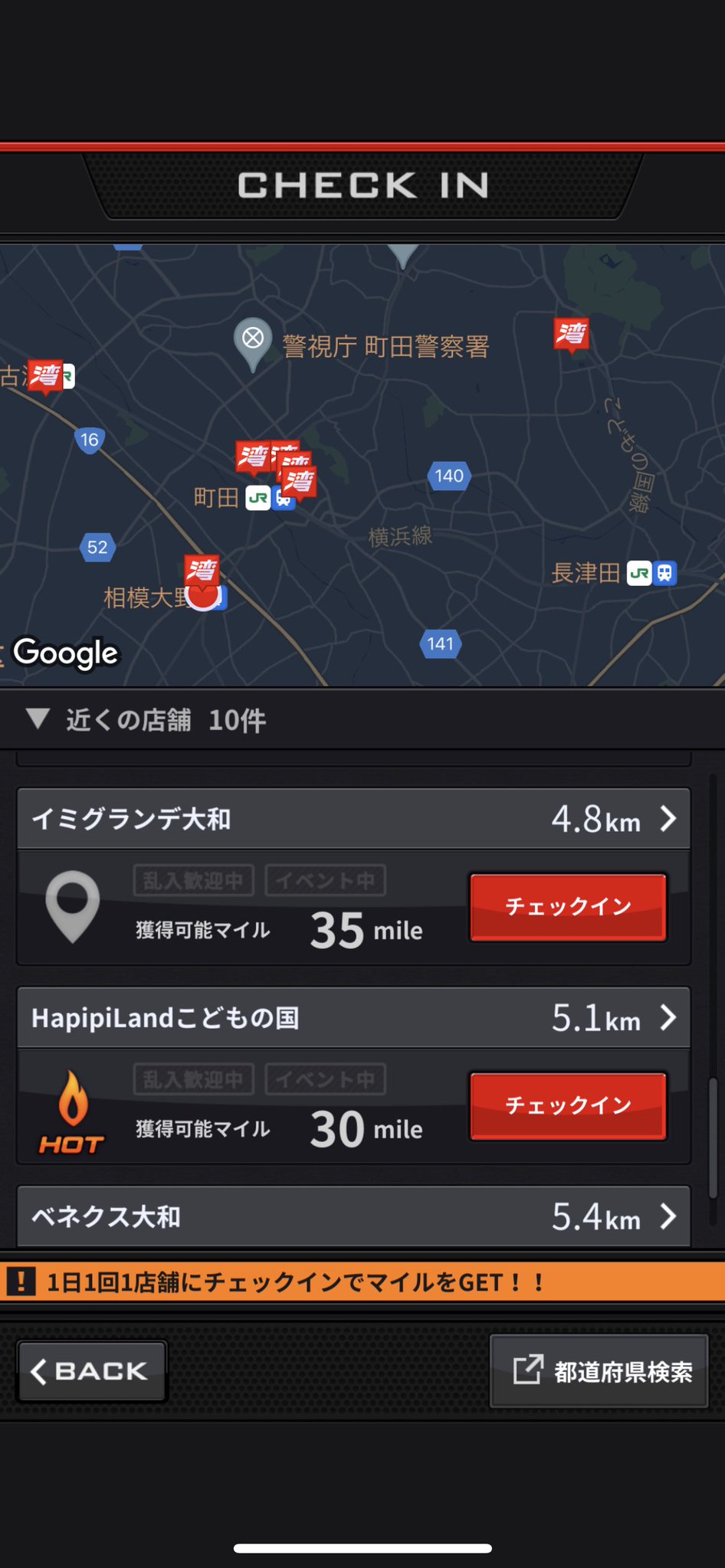Open HapipiLandこどもの国 store details
Screen dimensions: 725x1568
point(353,1018)
